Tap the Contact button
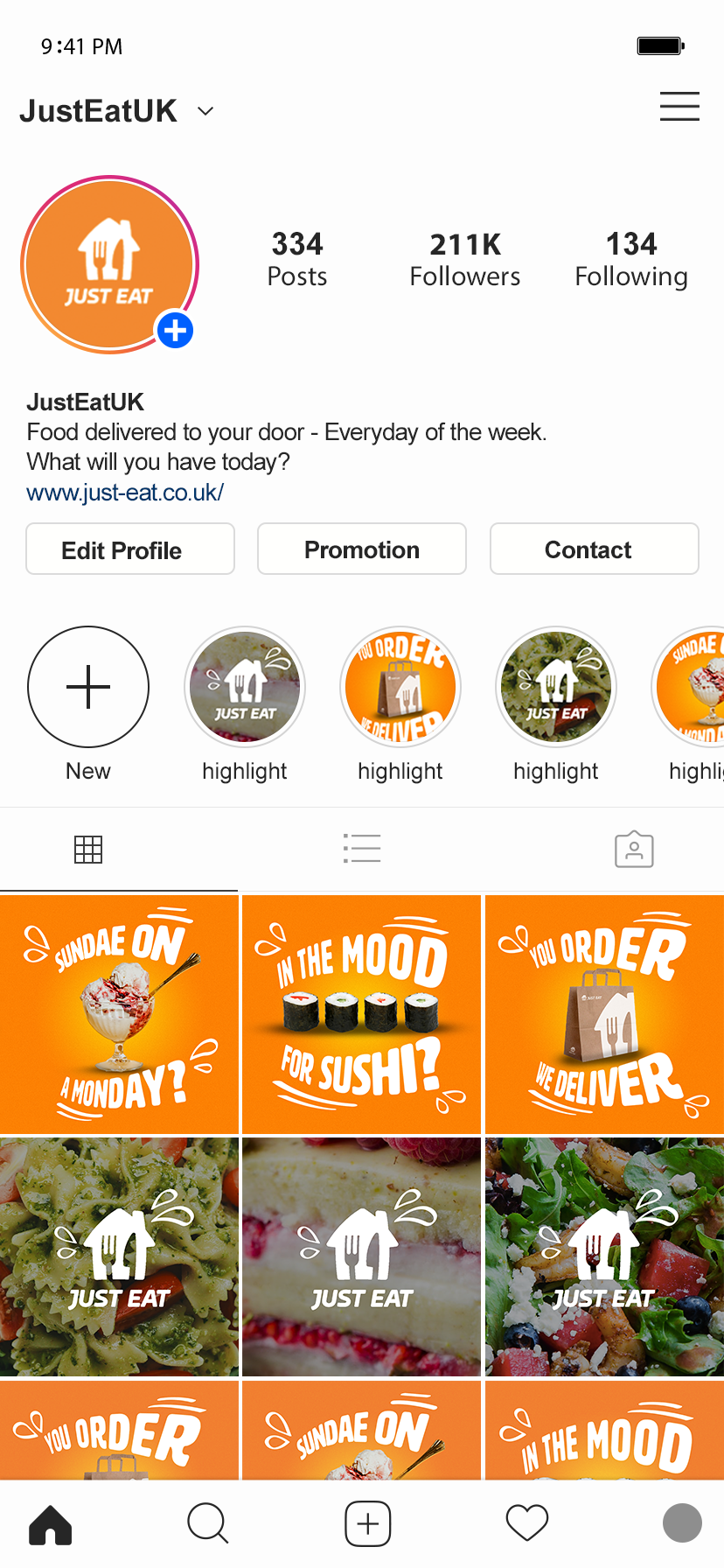Screen dimensions: 724x1568 [x=594, y=549]
